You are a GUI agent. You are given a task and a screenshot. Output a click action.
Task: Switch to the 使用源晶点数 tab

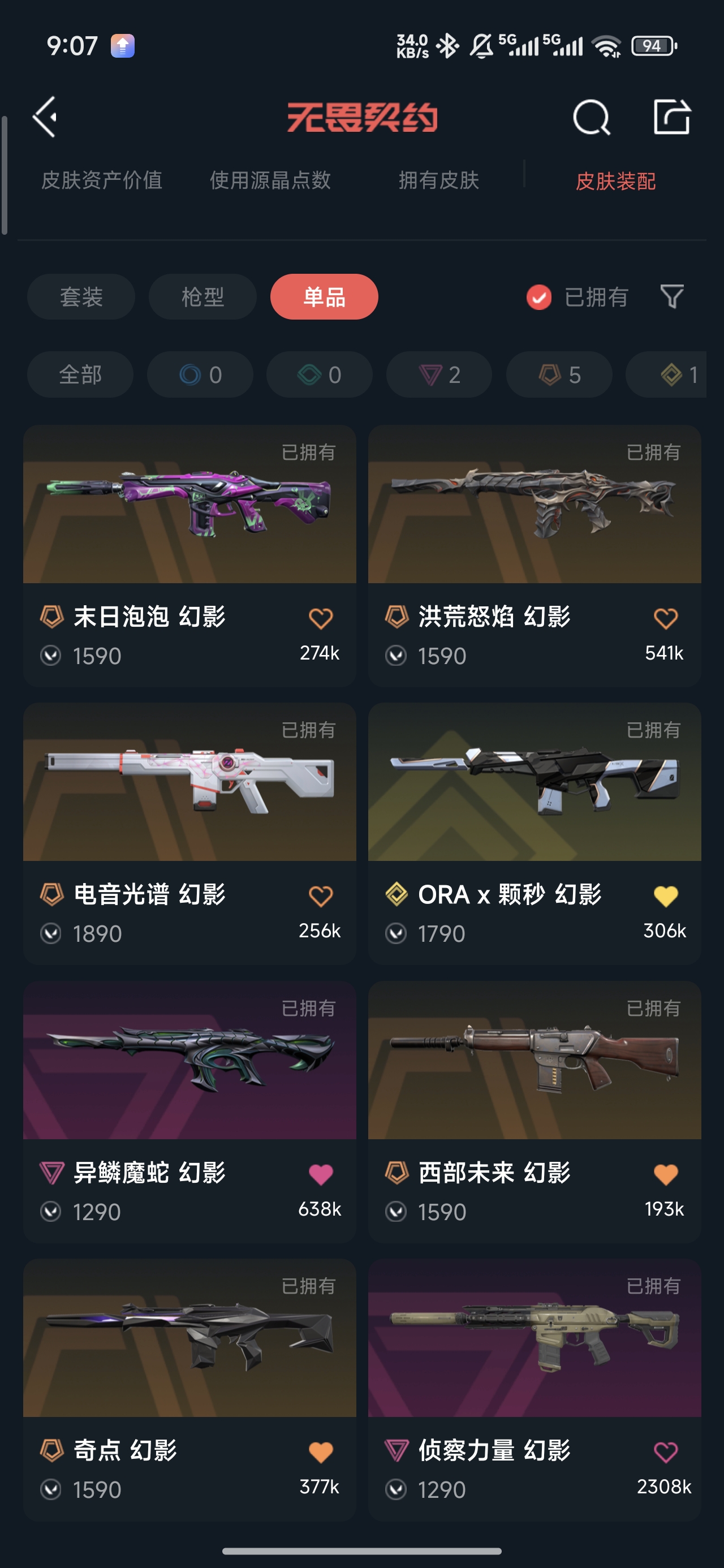270,180
